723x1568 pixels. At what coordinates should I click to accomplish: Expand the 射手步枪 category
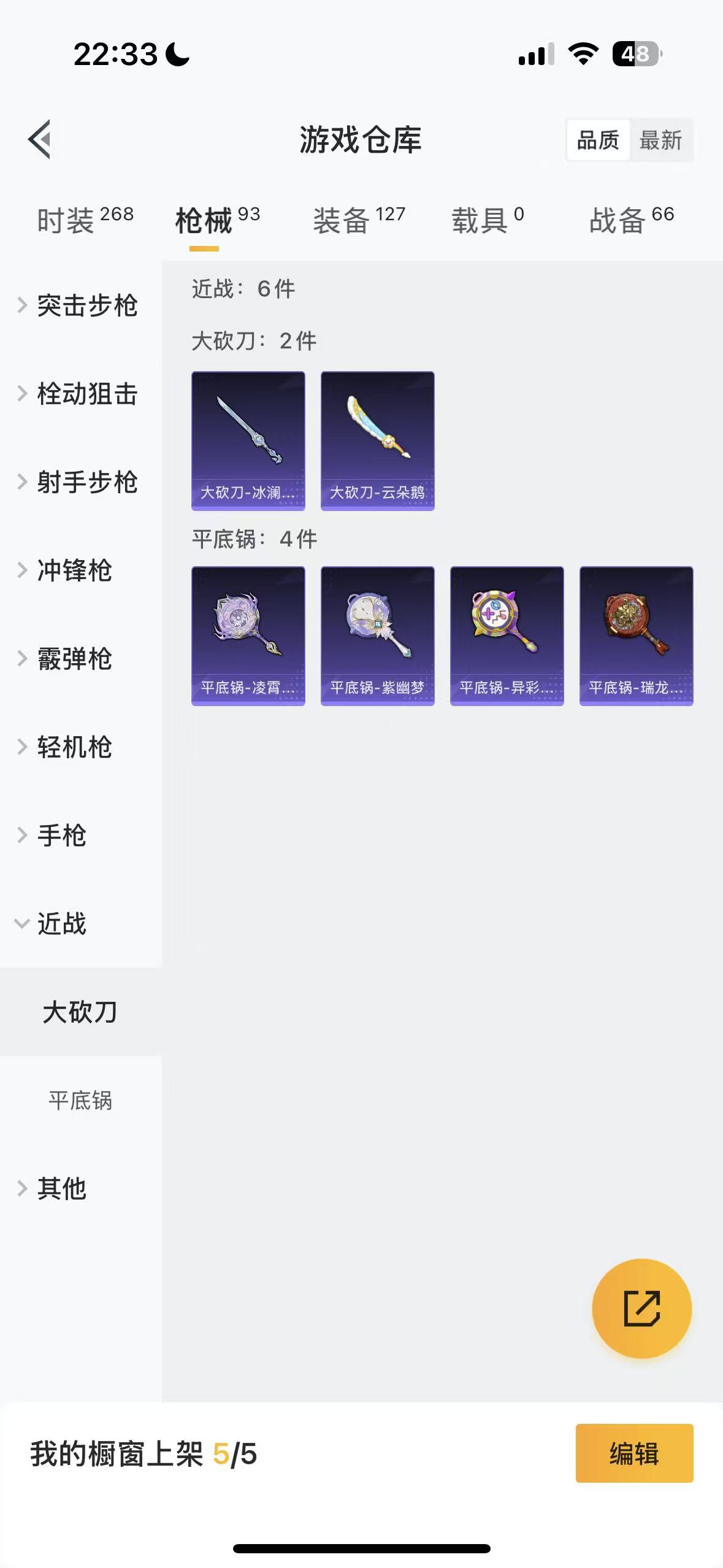(x=80, y=482)
